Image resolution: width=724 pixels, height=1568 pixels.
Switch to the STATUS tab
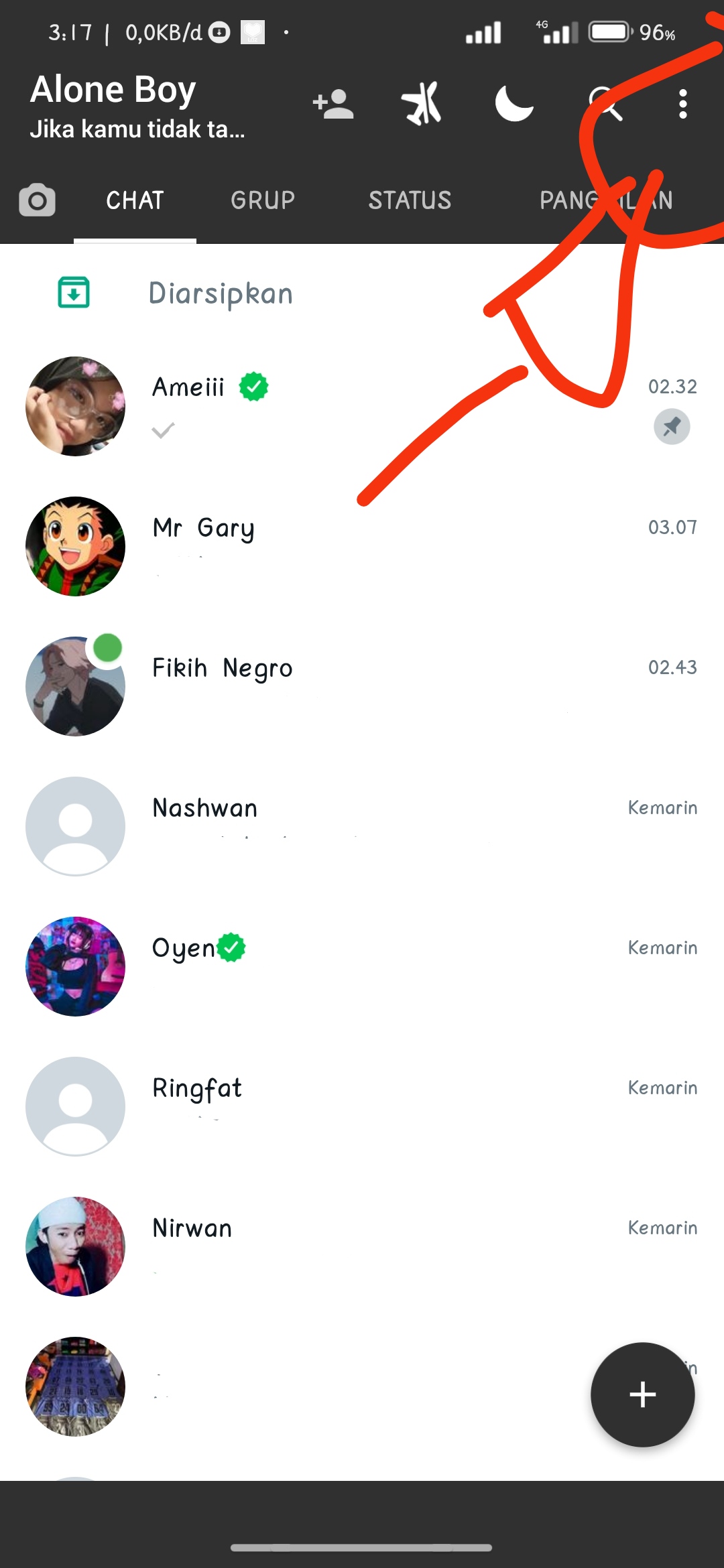click(410, 200)
